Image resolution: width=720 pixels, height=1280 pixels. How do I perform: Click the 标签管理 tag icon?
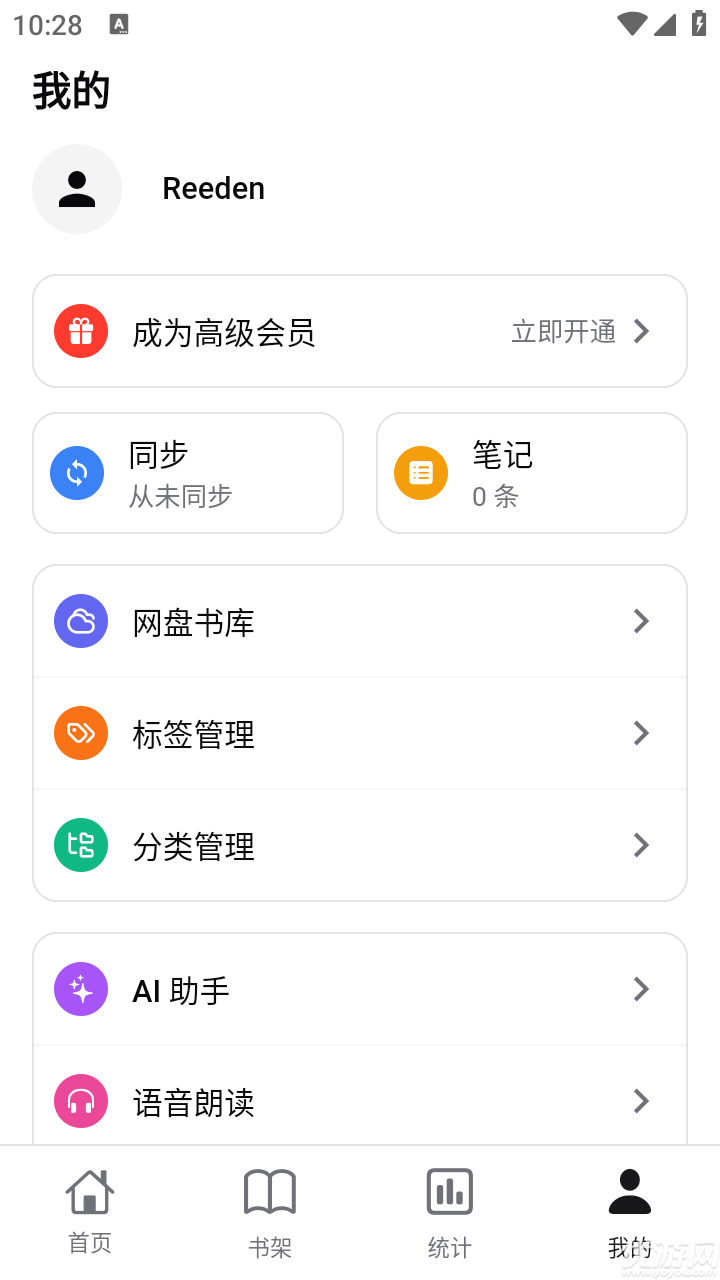click(x=80, y=733)
